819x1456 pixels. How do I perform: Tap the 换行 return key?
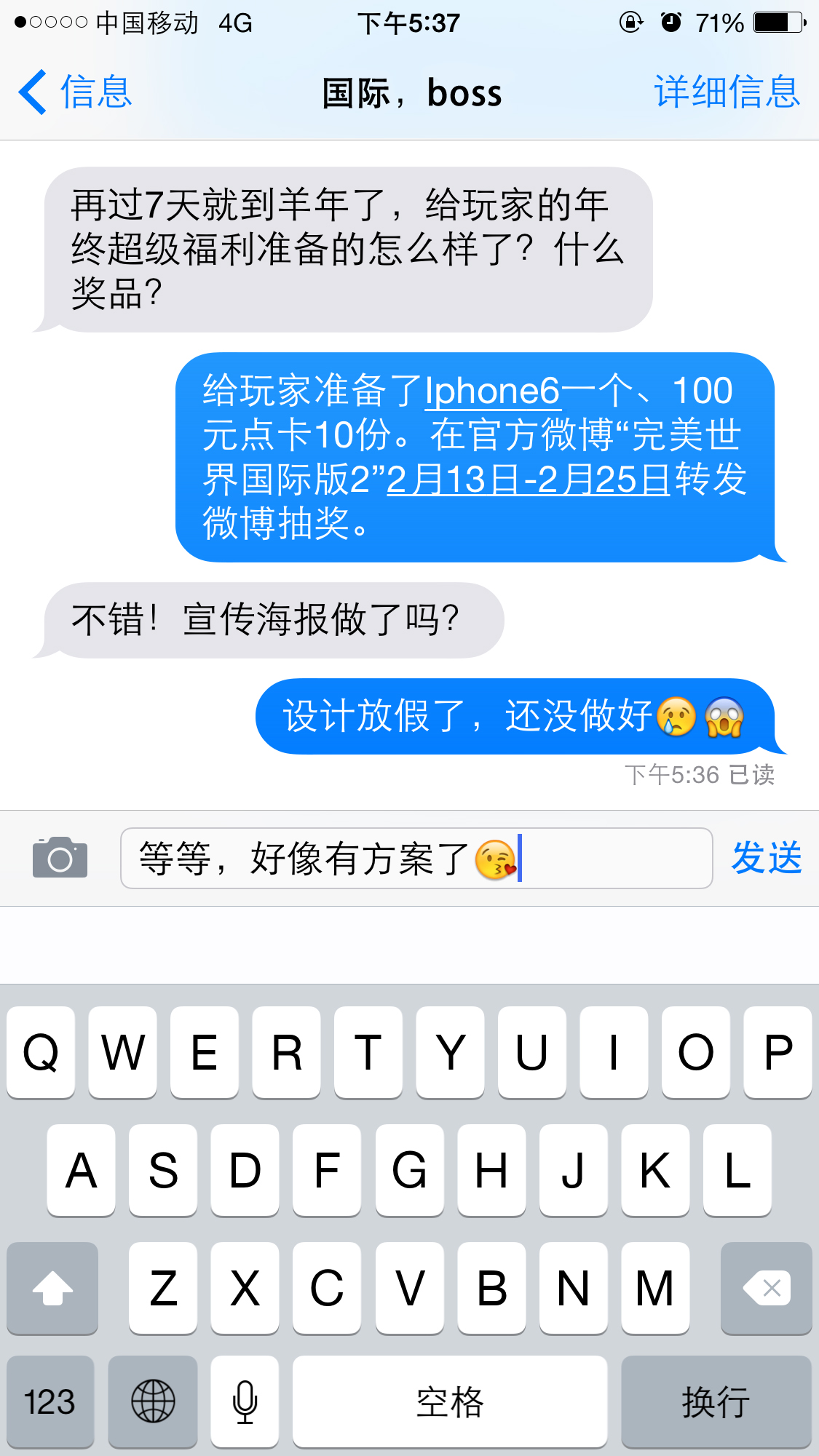coord(716,1401)
